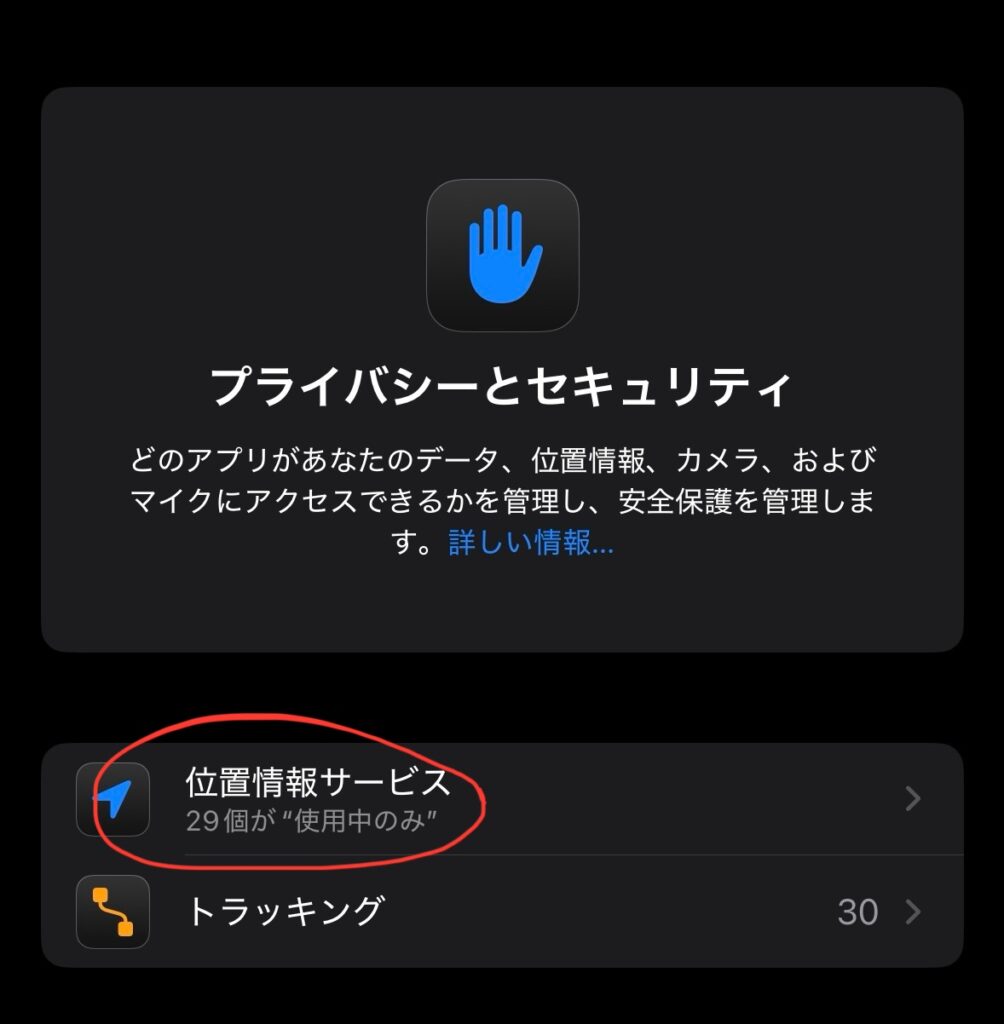
Task: Tap the 詳しい情報 link
Action: coord(531,543)
